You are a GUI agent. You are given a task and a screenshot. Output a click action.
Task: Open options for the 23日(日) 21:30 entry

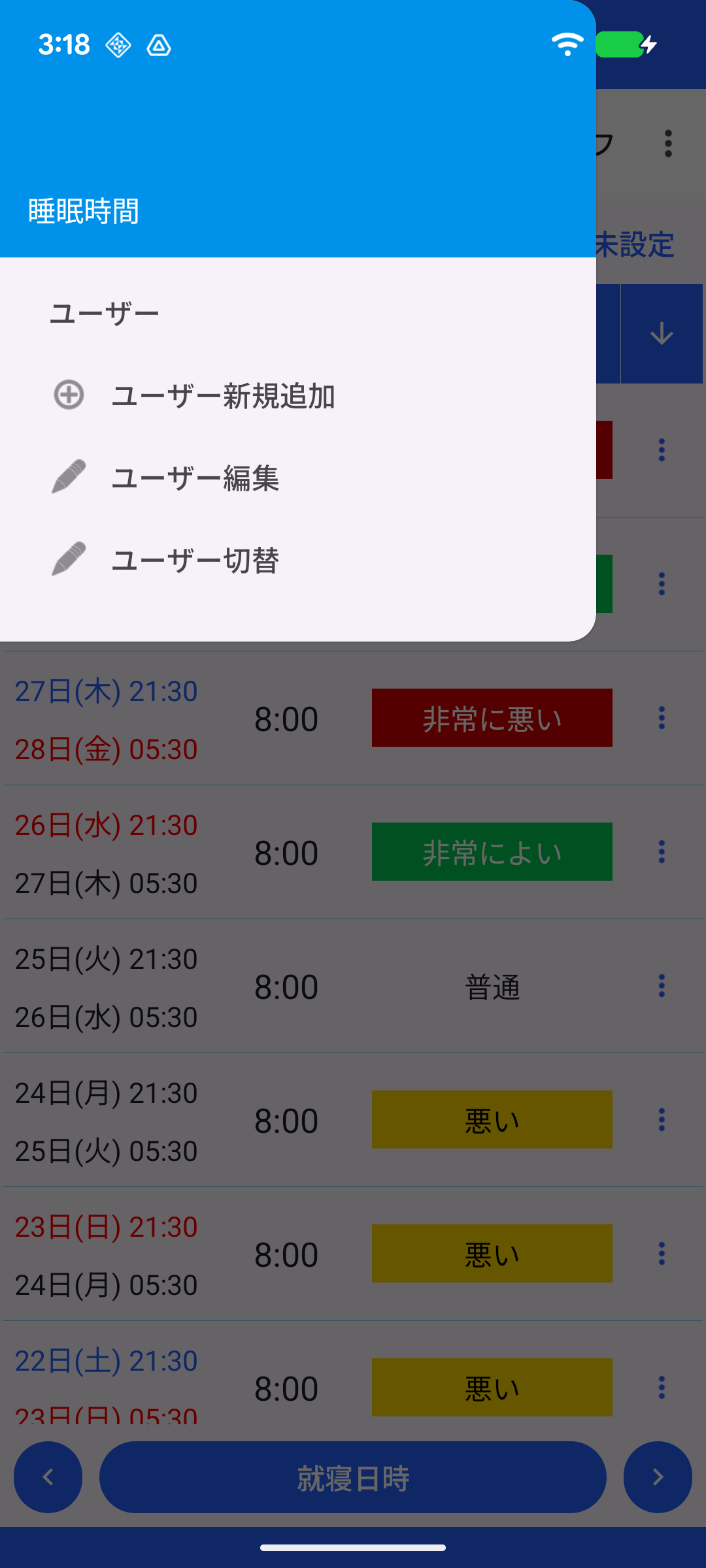[x=662, y=1254]
